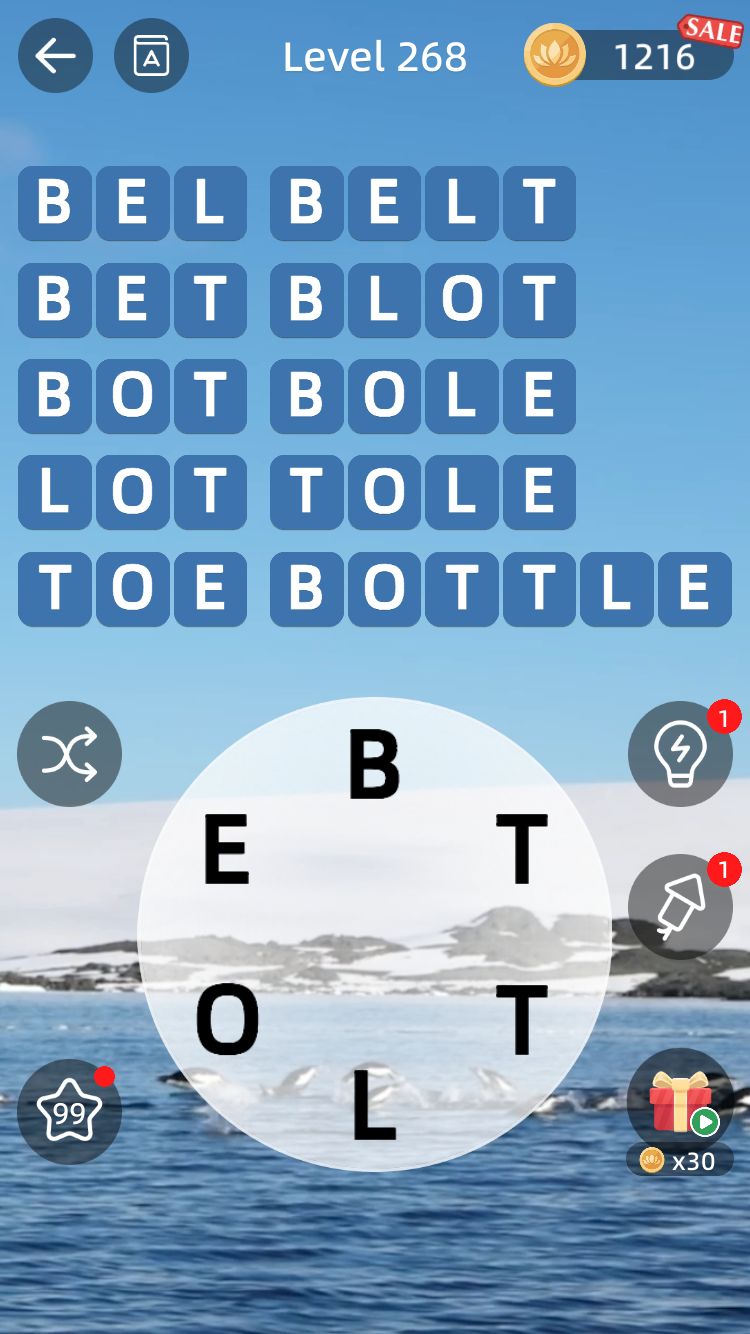Open the dictionary book icon

[x=151, y=56]
